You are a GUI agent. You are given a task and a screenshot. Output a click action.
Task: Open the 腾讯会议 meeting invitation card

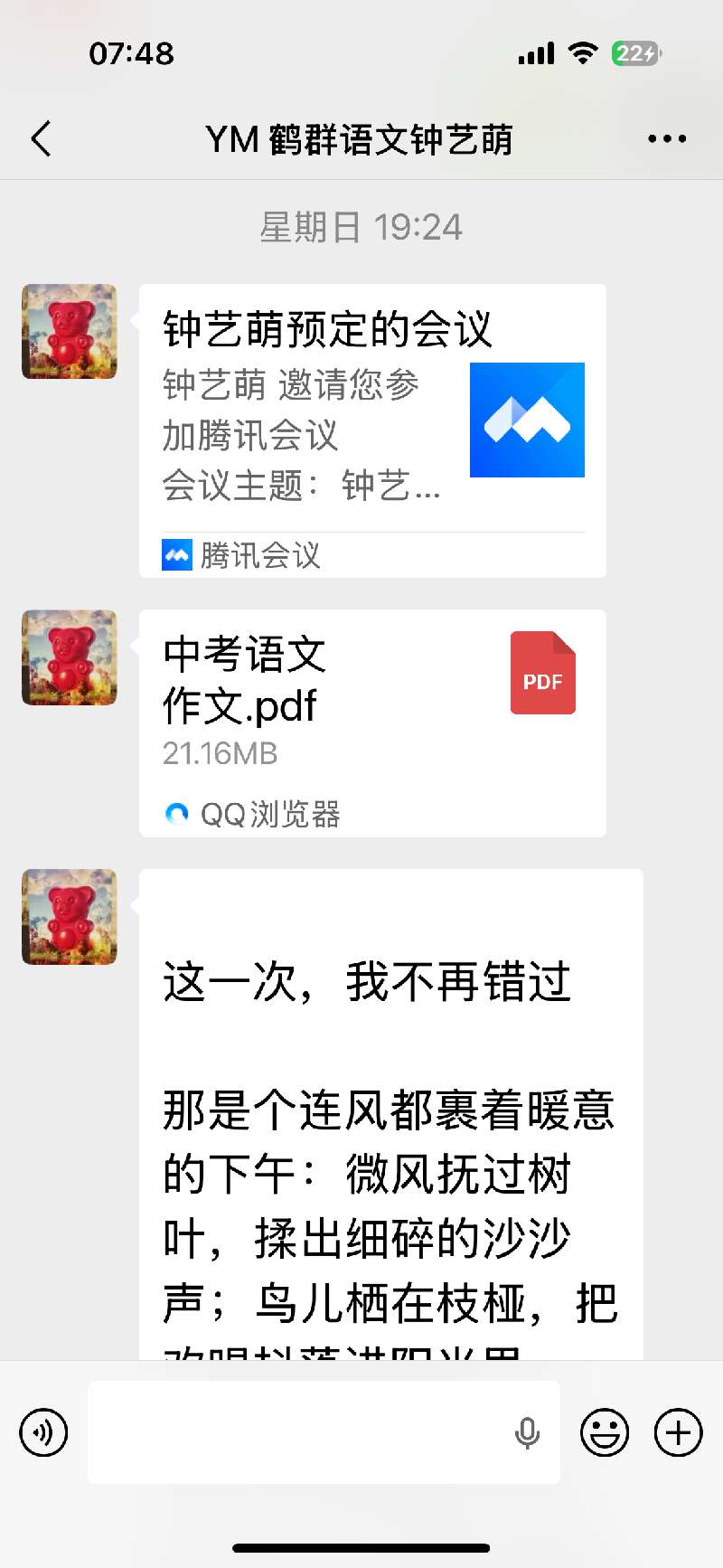pos(372,430)
